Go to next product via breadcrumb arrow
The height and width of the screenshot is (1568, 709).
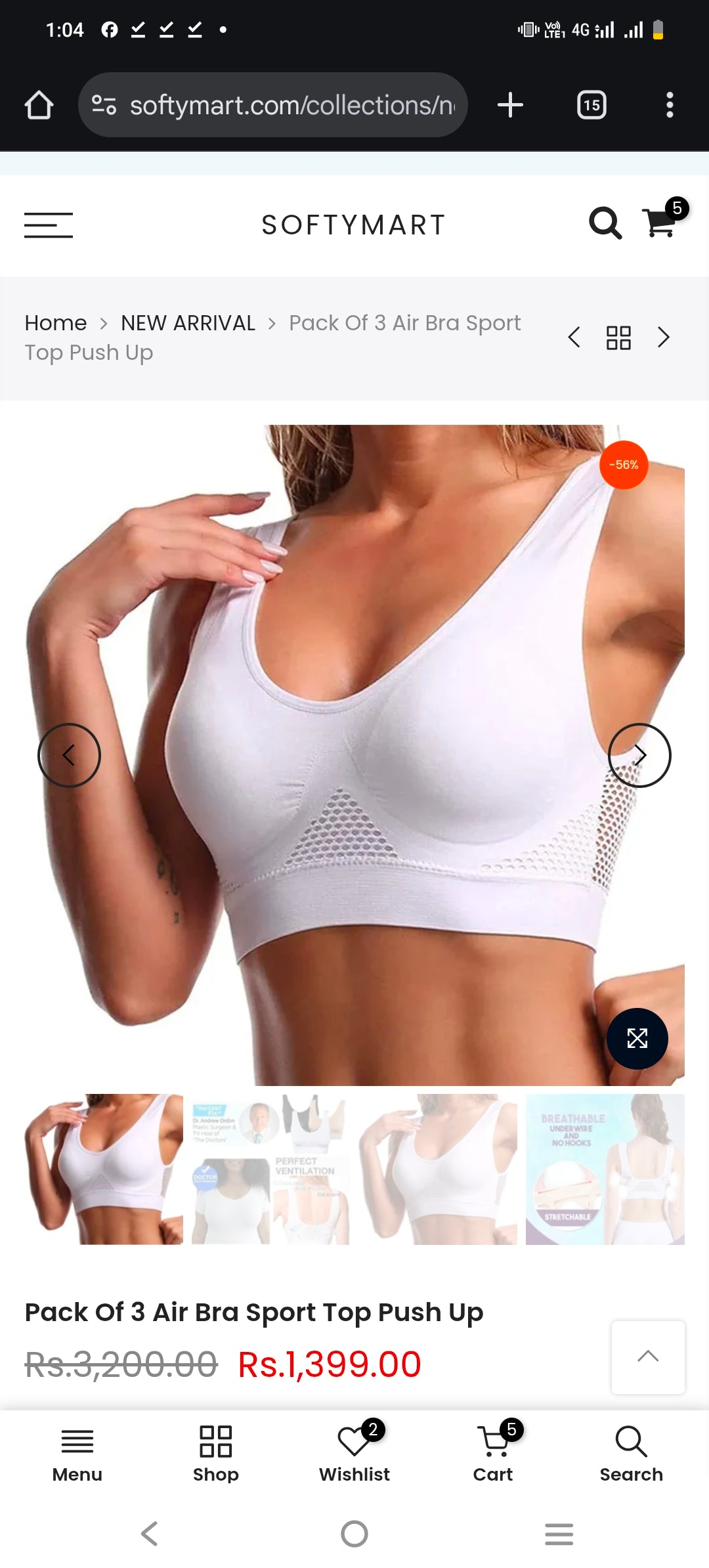coord(664,338)
